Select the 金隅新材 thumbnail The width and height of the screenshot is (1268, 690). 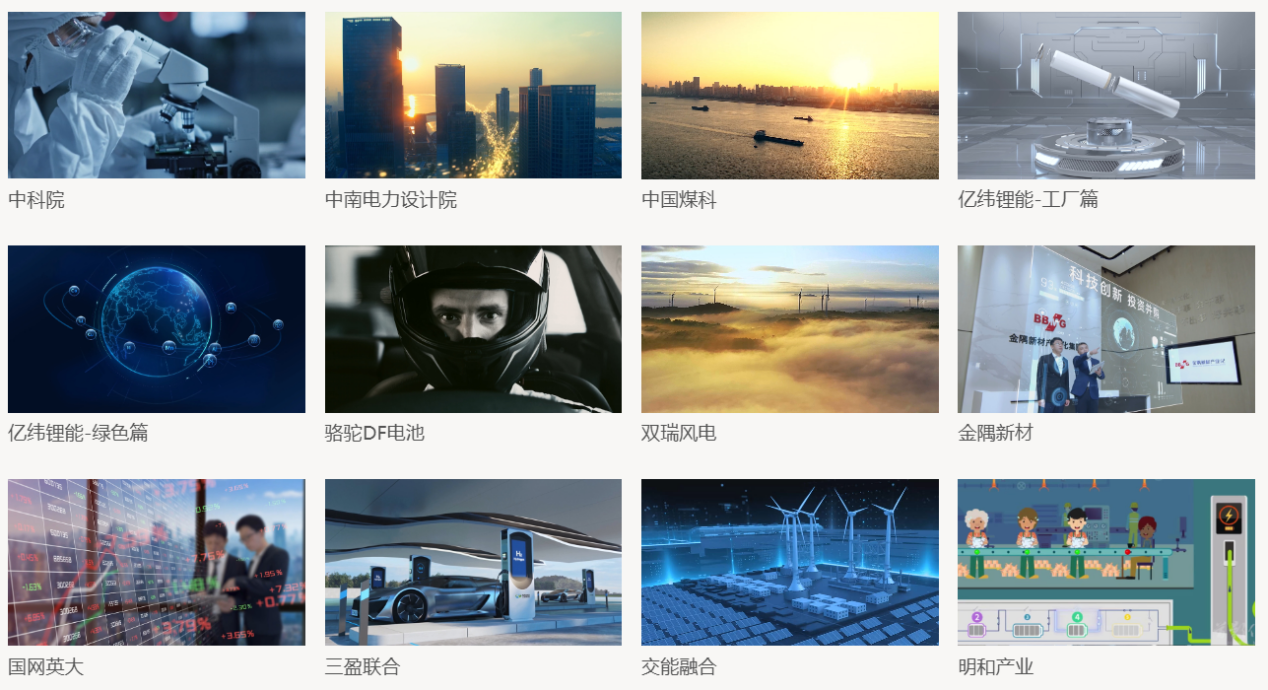tap(1106, 329)
